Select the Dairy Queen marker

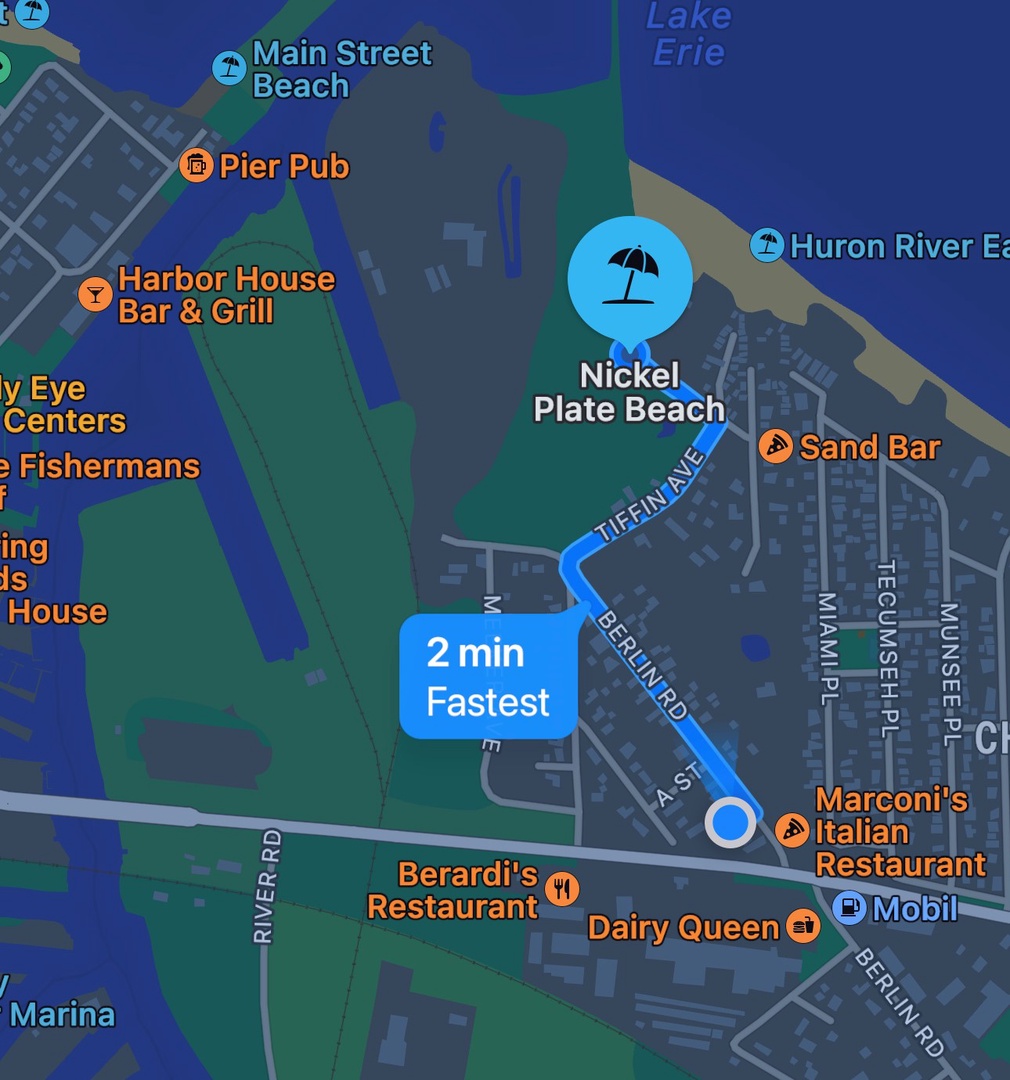[803, 927]
